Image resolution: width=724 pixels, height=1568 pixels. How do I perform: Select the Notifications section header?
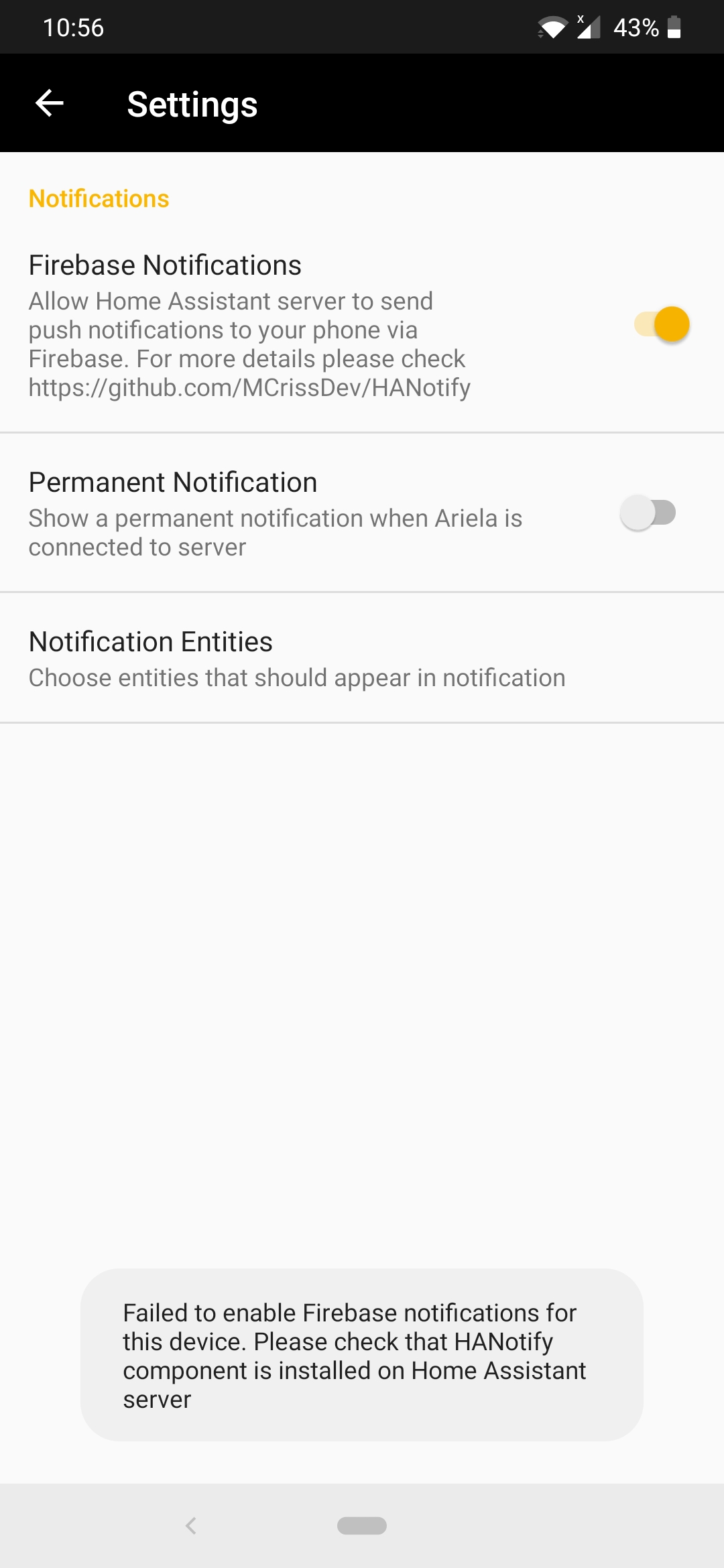click(x=98, y=198)
